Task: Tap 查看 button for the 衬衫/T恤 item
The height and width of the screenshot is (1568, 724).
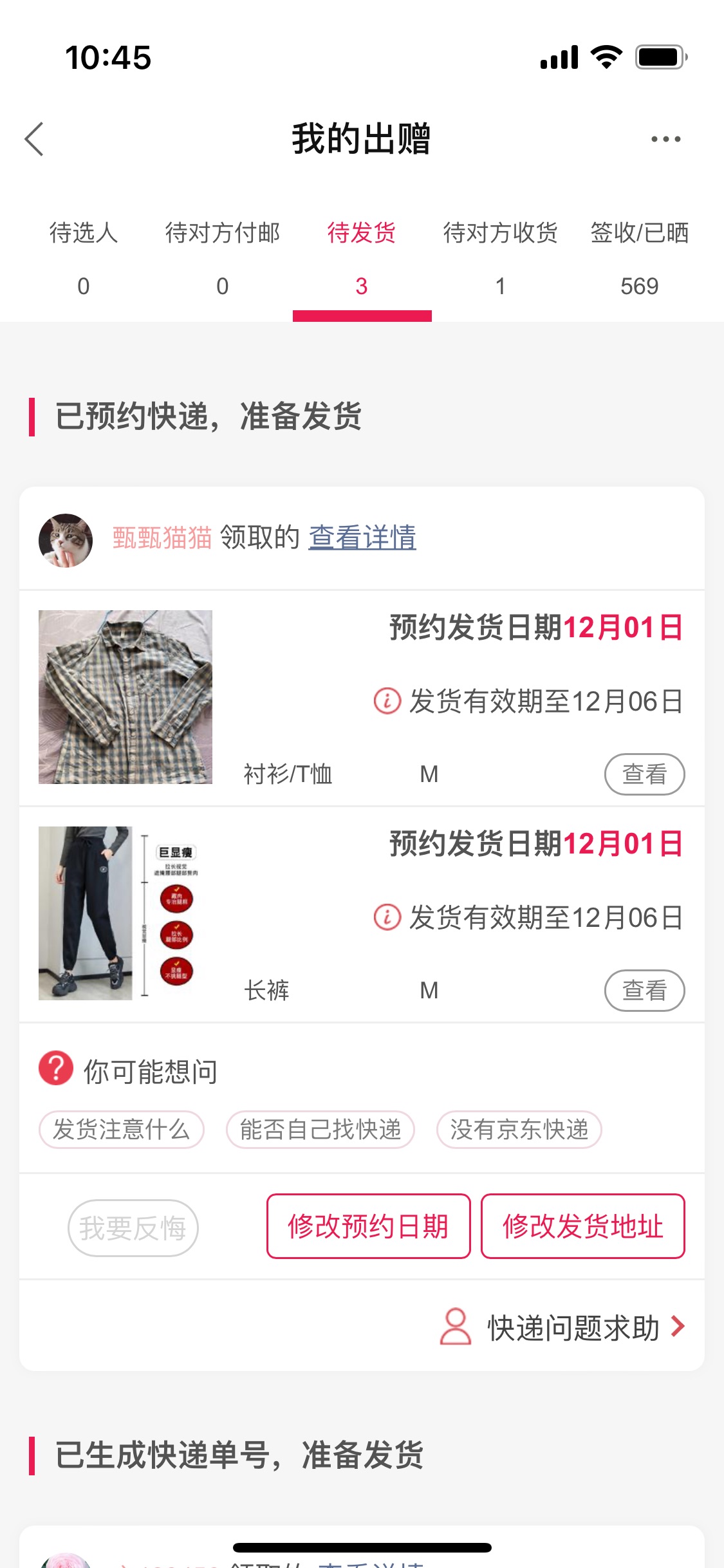Action: 644,774
